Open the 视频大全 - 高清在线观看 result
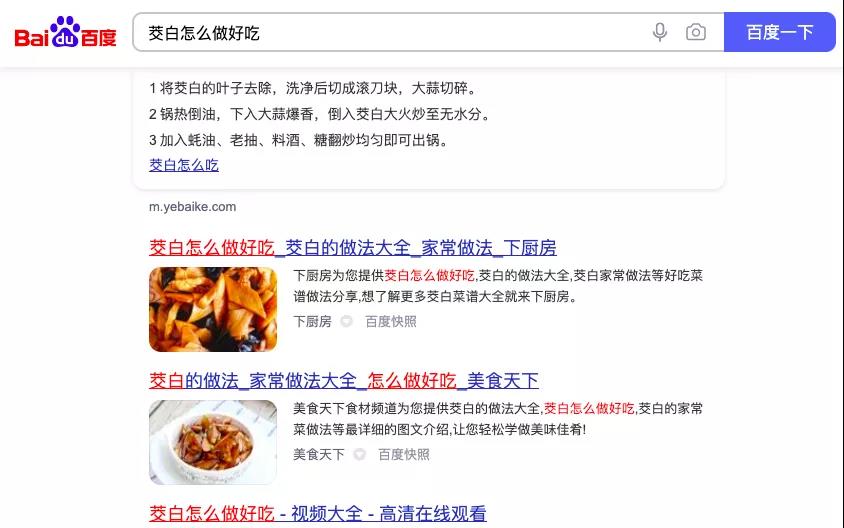This screenshot has width=844, height=528. pyautogui.click(x=317, y=514)
